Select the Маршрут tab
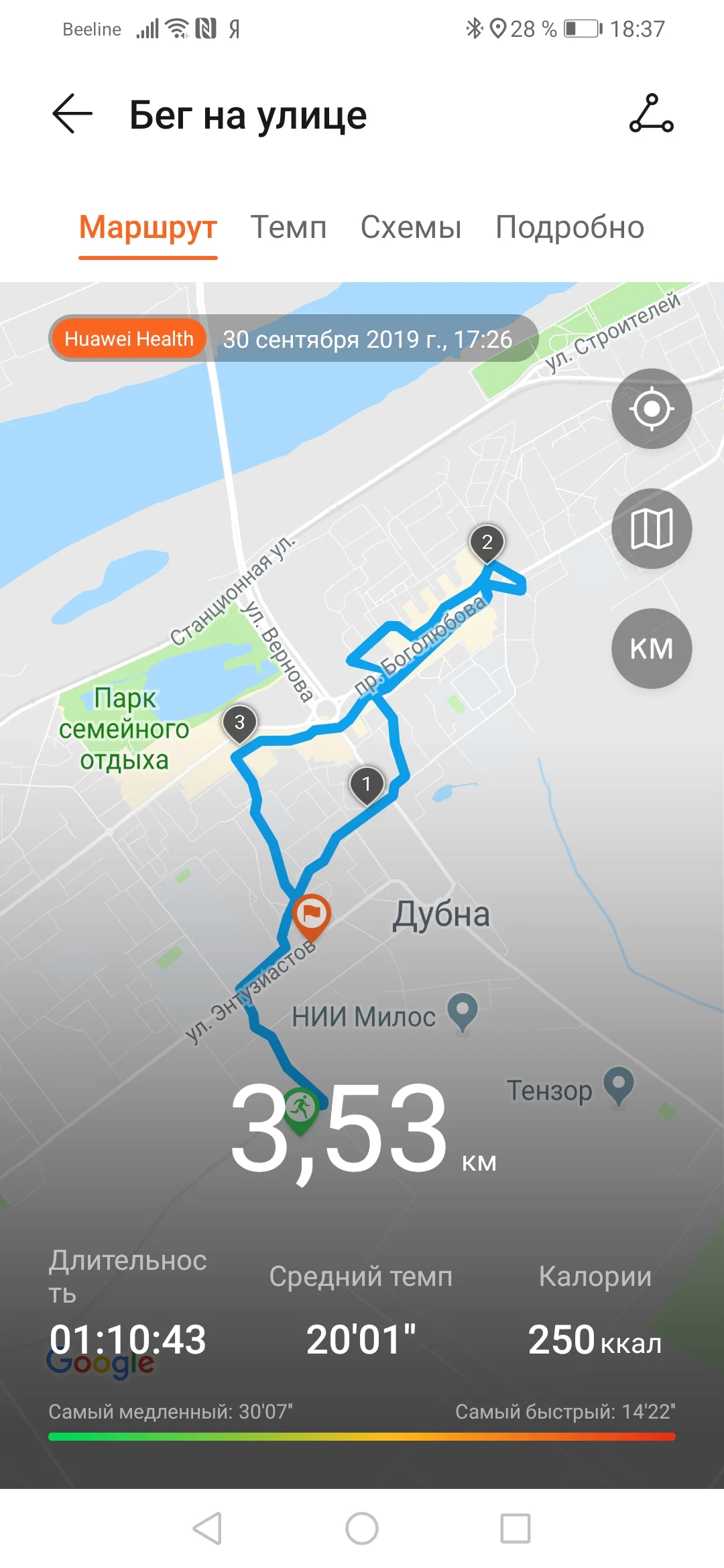The width and height of the screenshot is (724, 1568). (148, 227)
